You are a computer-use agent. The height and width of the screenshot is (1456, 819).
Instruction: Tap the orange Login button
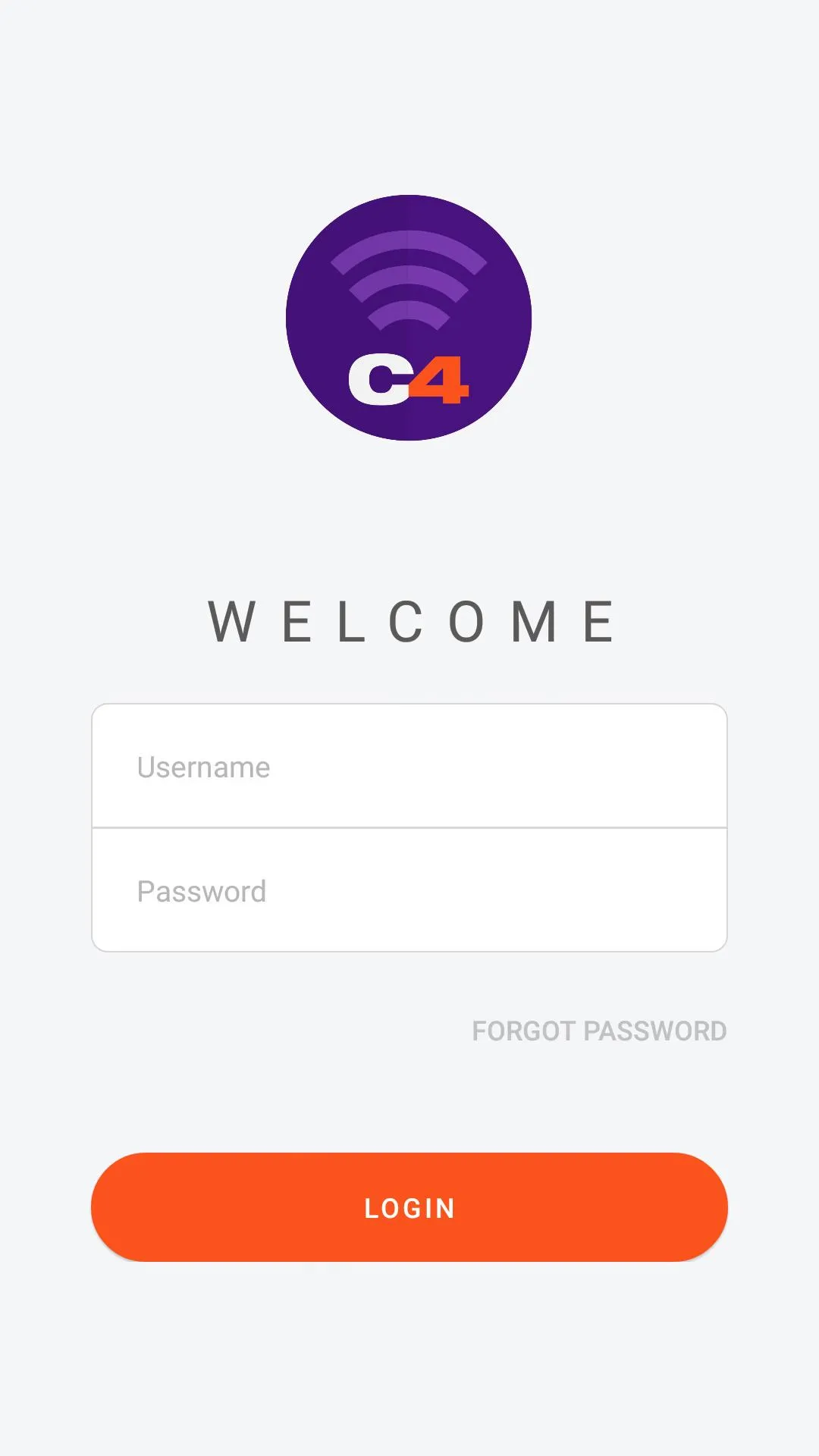coord(409,1207)
